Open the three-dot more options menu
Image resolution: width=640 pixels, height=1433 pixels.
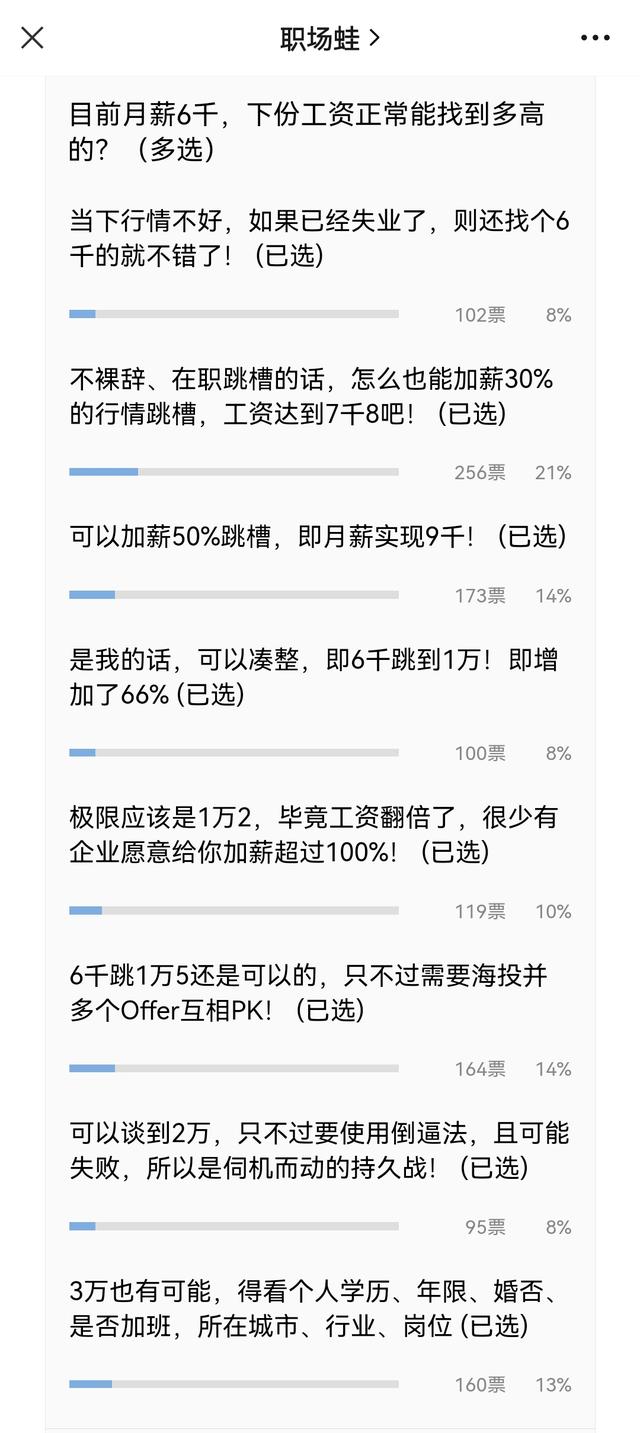pos(595,38)
